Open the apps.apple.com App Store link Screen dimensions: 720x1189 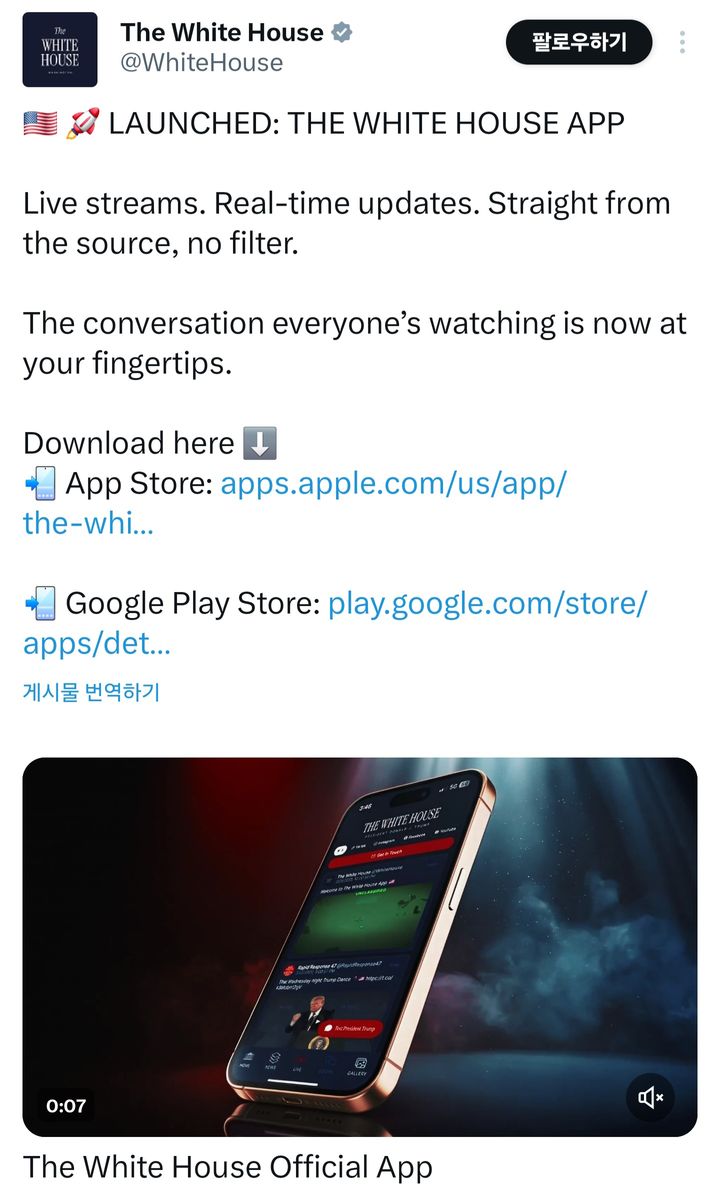(393, 484)
